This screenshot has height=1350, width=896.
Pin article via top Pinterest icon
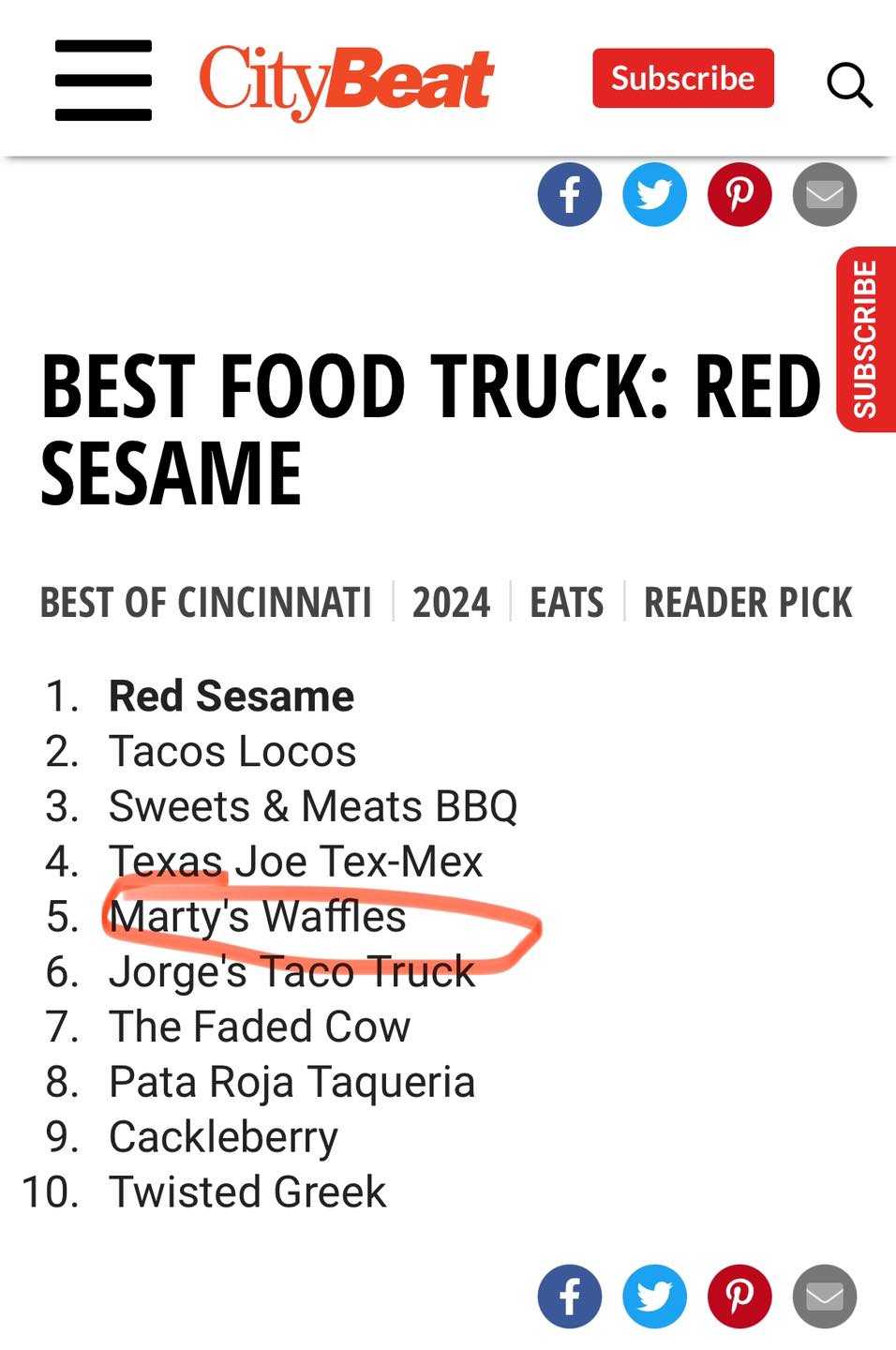[739, 194]
